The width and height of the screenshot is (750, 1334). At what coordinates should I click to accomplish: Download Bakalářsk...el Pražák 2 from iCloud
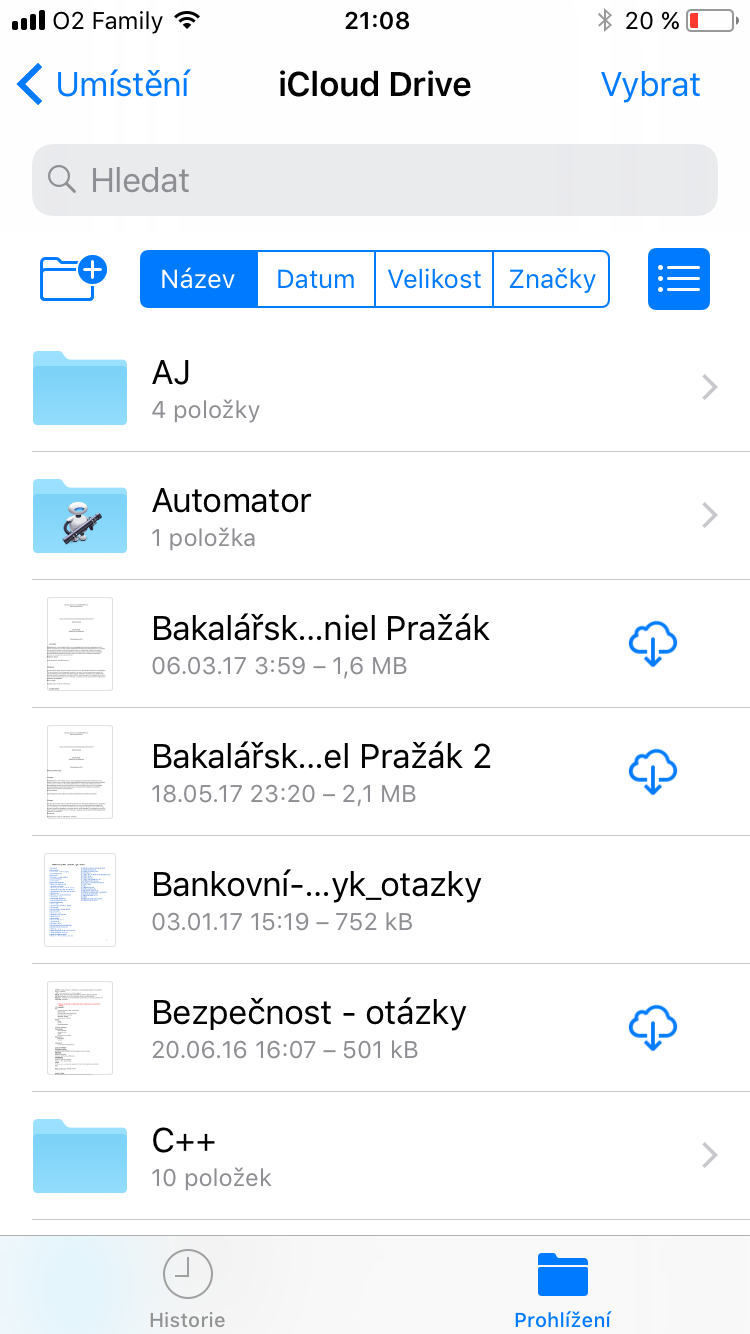point(653,771)
